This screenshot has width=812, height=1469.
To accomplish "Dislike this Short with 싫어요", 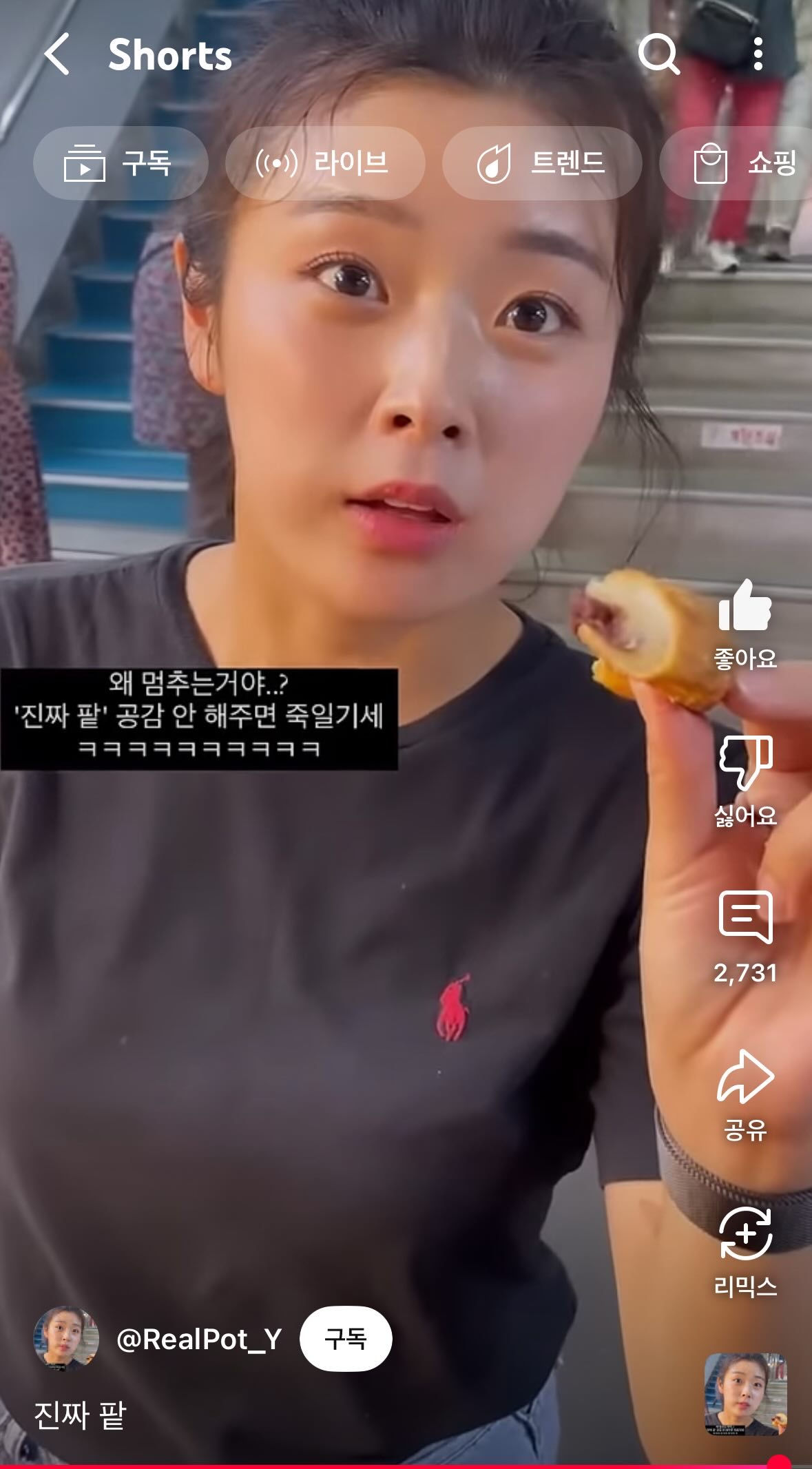I will tap(745, 781).
